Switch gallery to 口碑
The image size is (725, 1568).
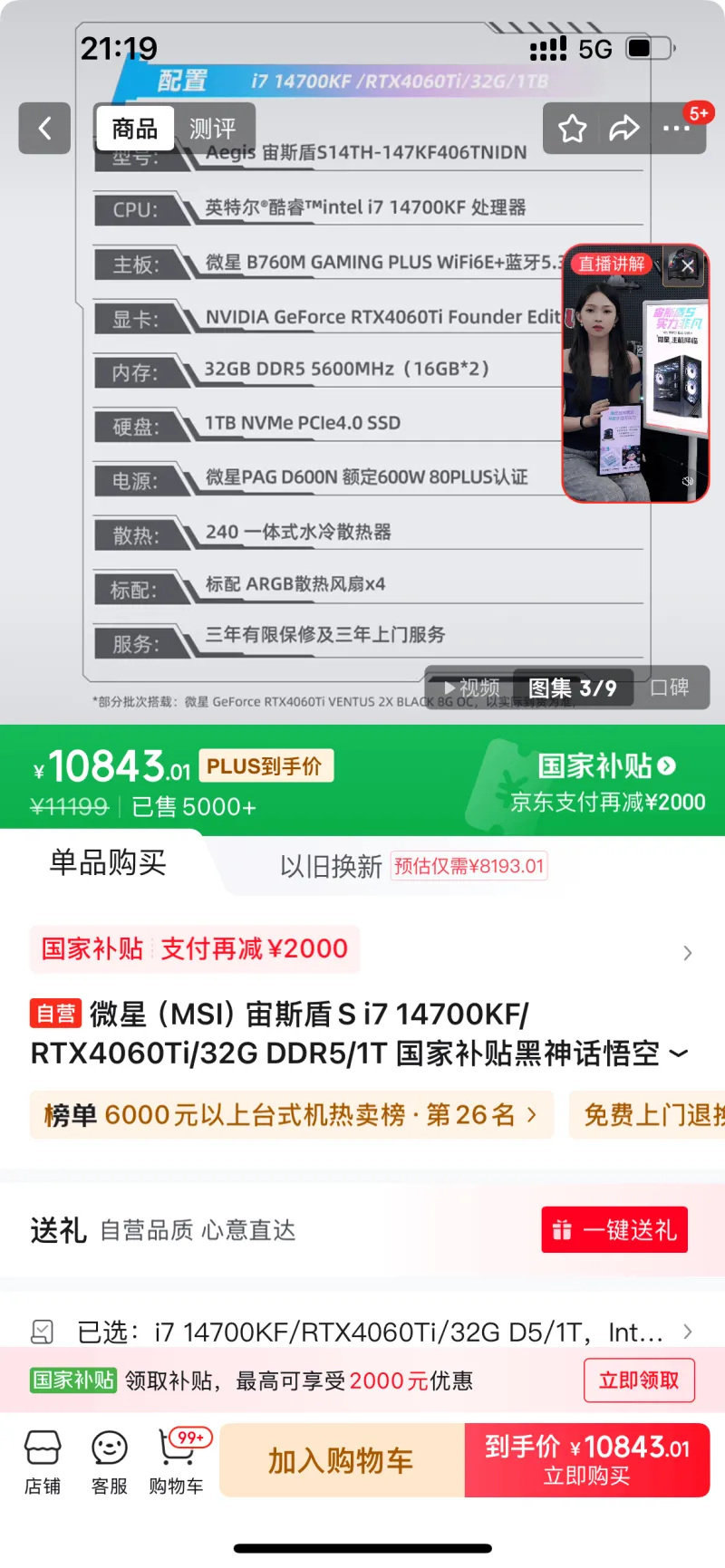[x=670, y=688]
